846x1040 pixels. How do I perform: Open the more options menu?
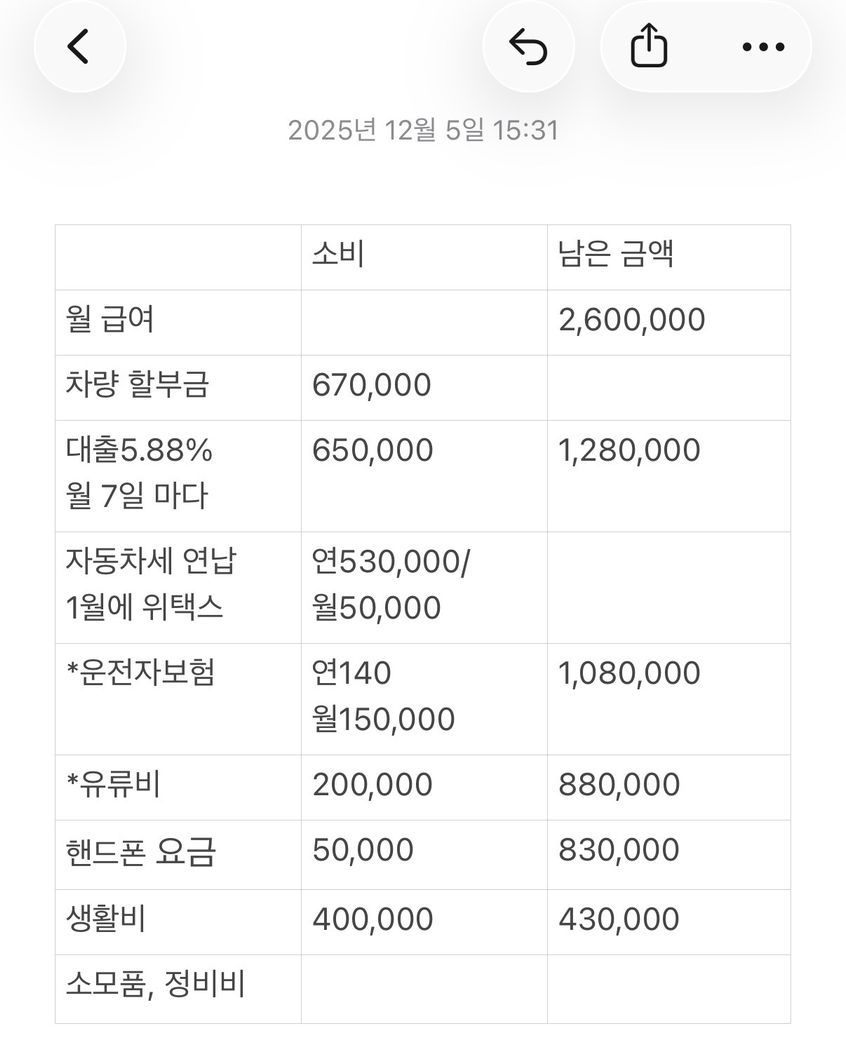click(x=763, y=47)
